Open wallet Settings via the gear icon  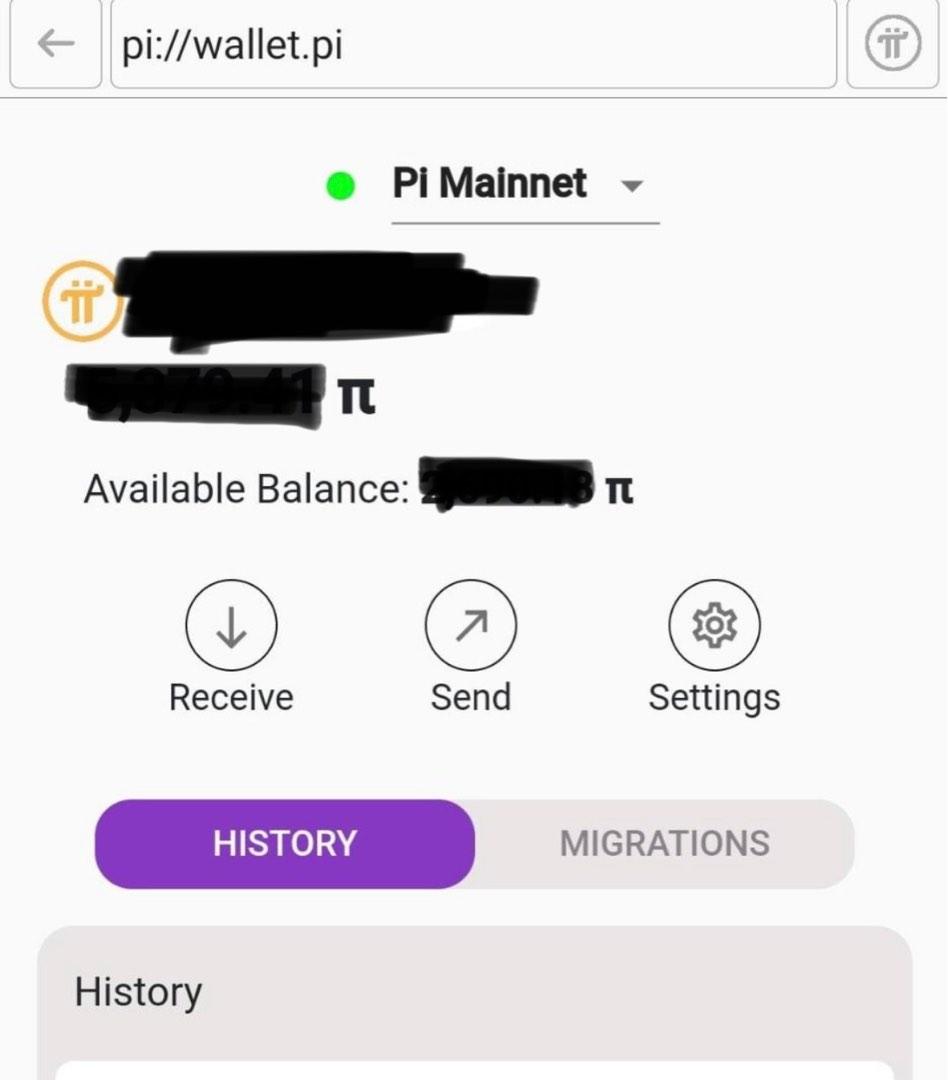point(714,624)
